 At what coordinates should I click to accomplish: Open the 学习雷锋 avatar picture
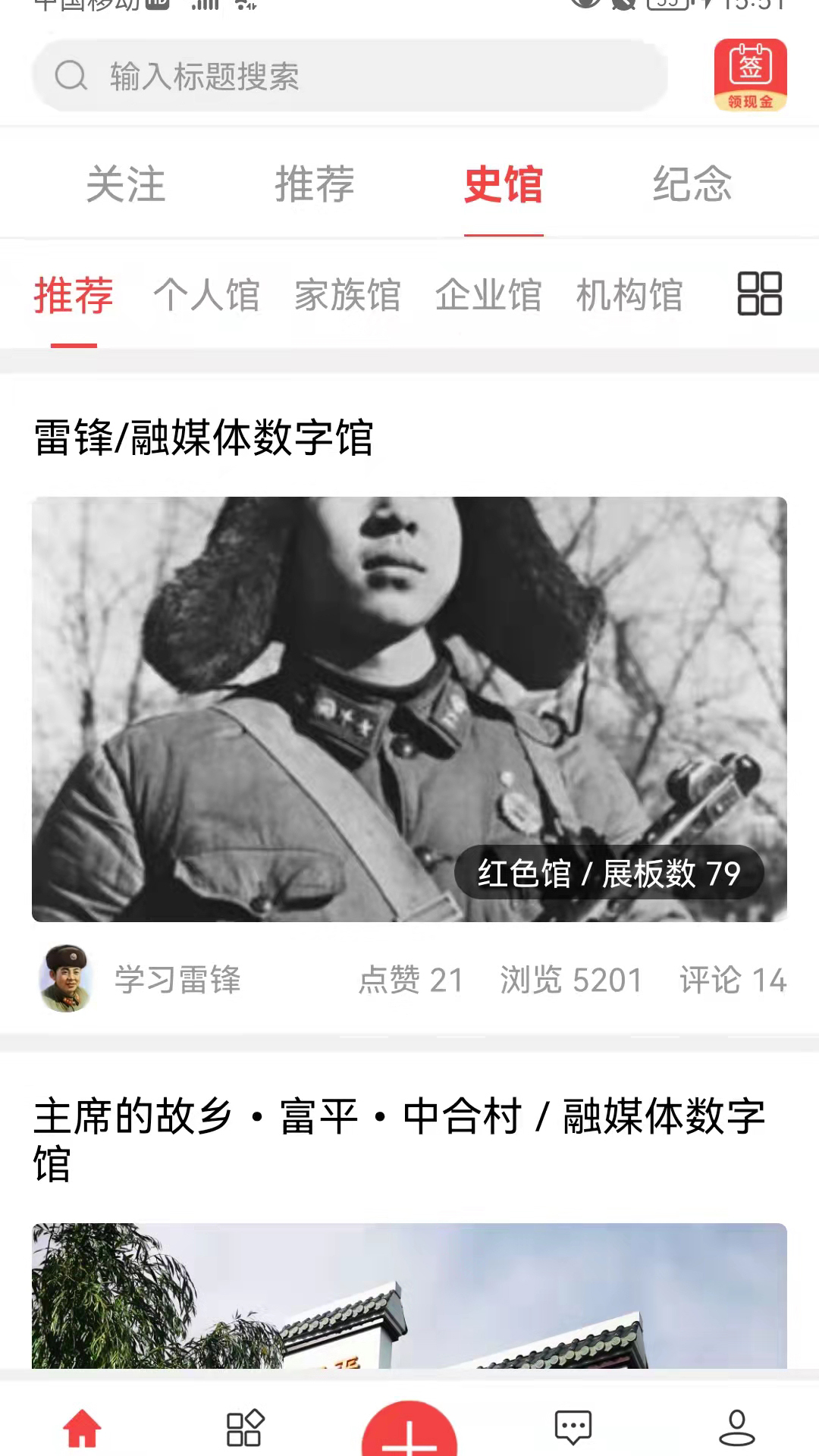coord(66,979)
